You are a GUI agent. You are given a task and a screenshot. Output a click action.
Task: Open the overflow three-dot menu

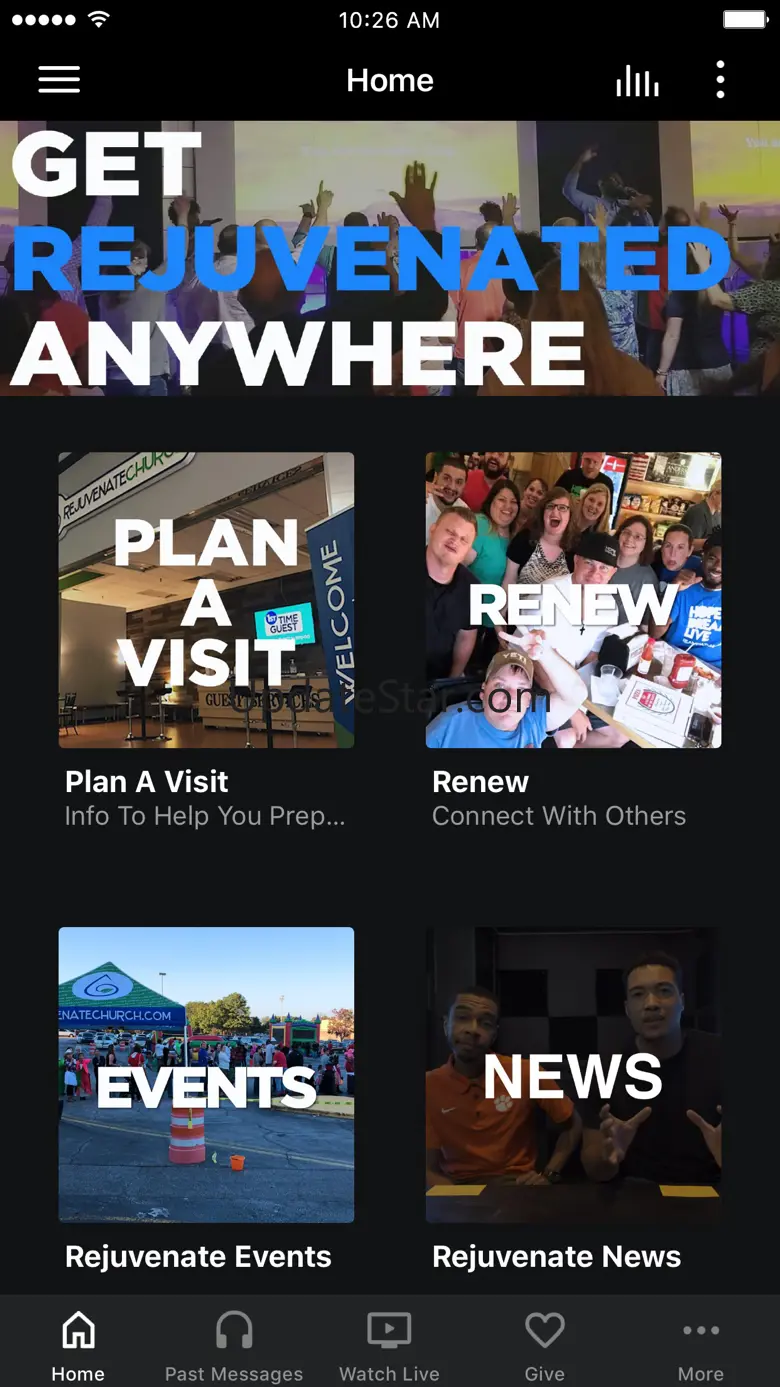click(x=720, y=81)
